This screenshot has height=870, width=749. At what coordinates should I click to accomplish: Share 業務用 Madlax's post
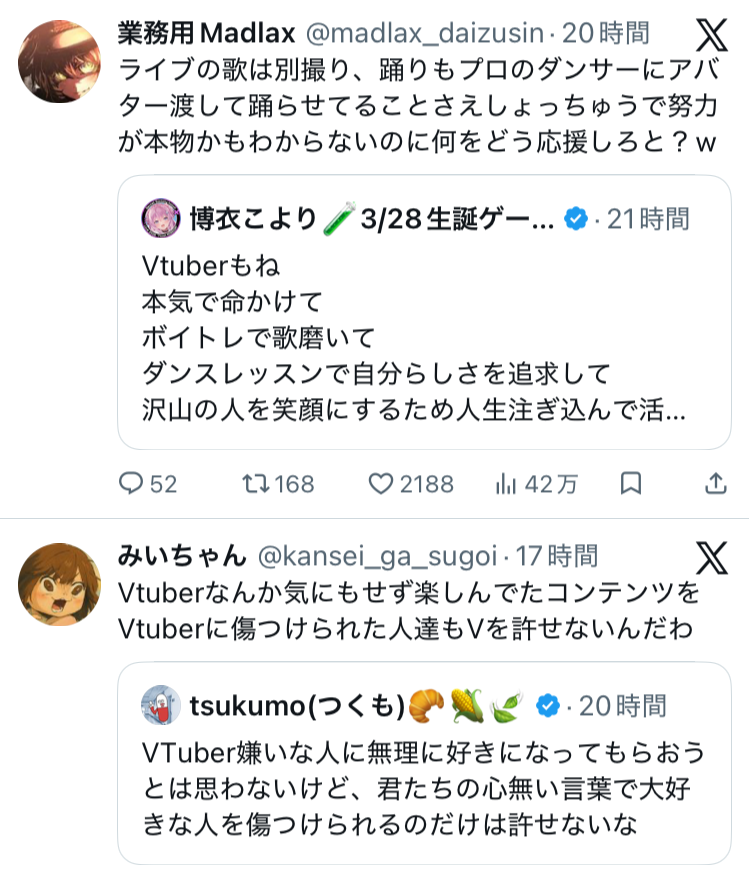click(716, 484)
